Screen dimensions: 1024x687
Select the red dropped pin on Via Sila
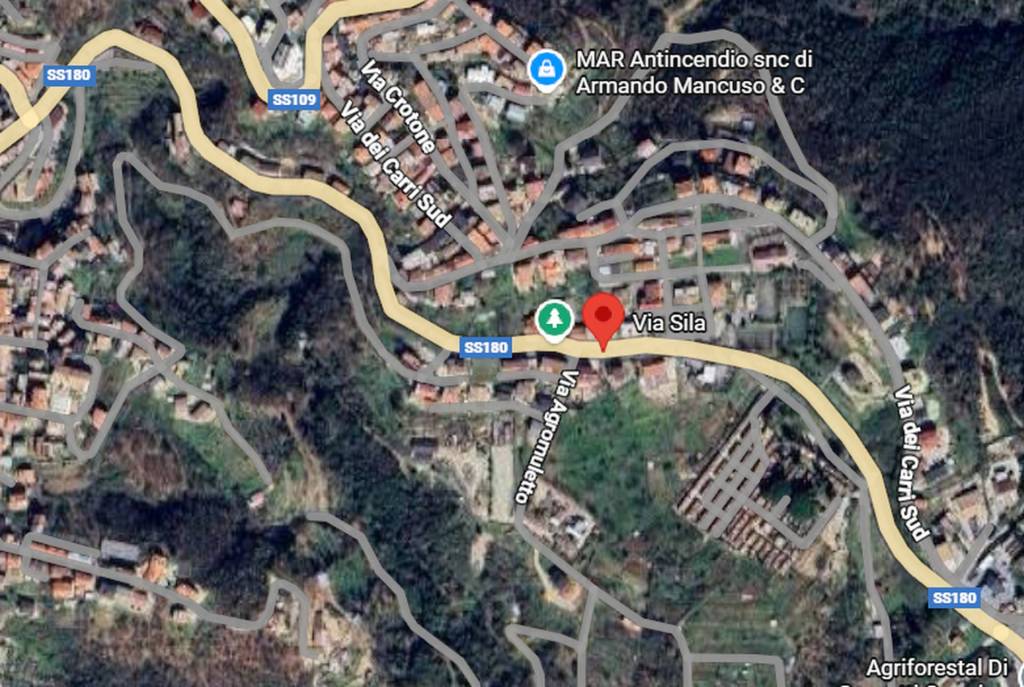(603, 320)
